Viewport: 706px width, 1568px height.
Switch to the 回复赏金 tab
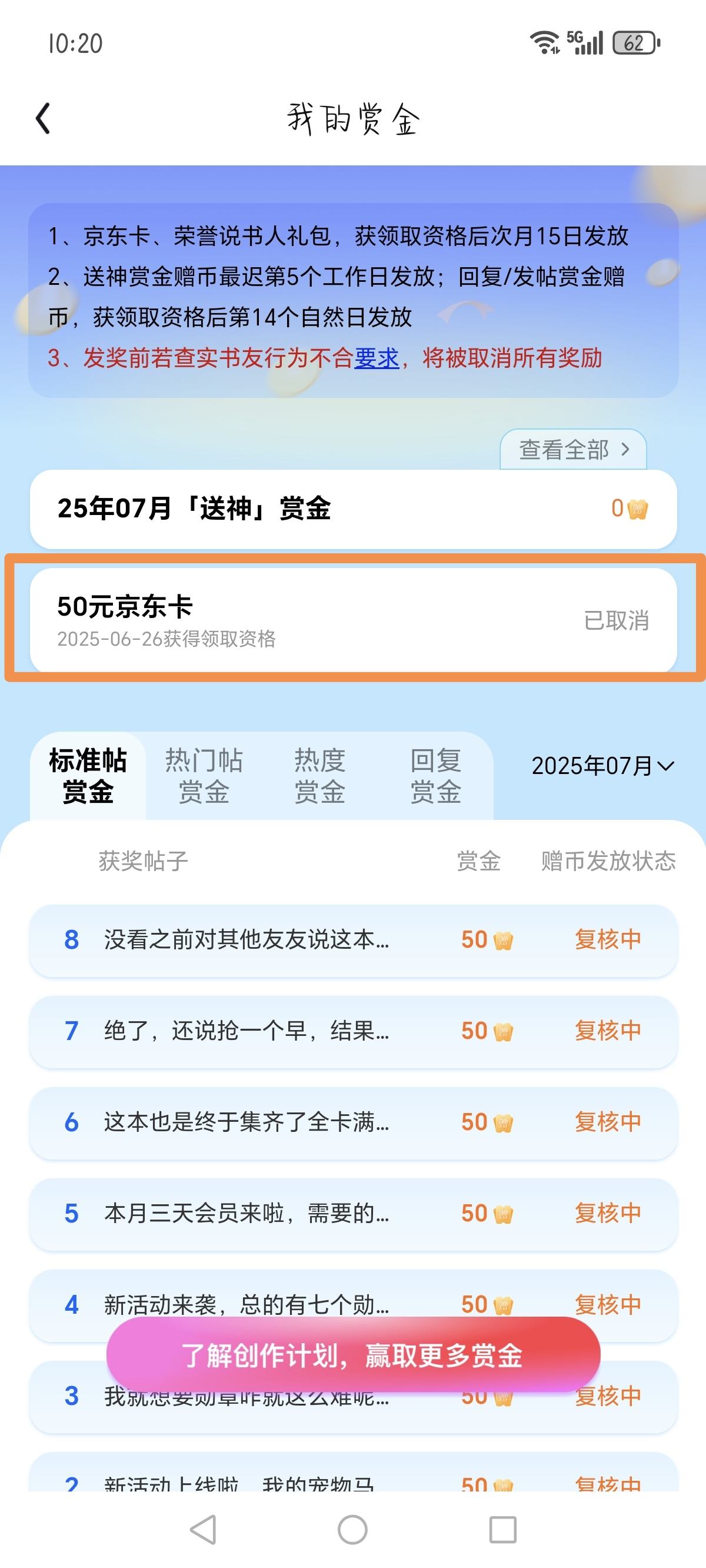coord(435,776)
